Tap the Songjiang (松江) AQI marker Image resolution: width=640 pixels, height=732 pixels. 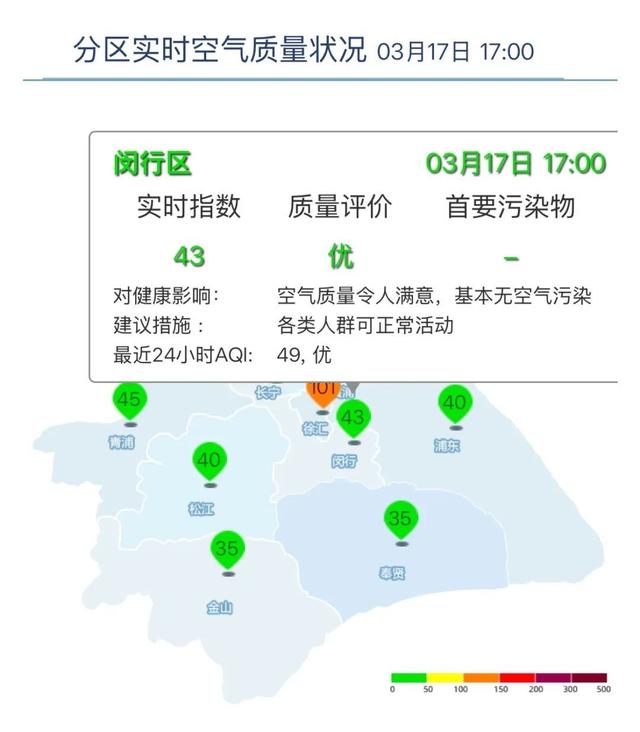pyautogui.click(x=209, y=461)
